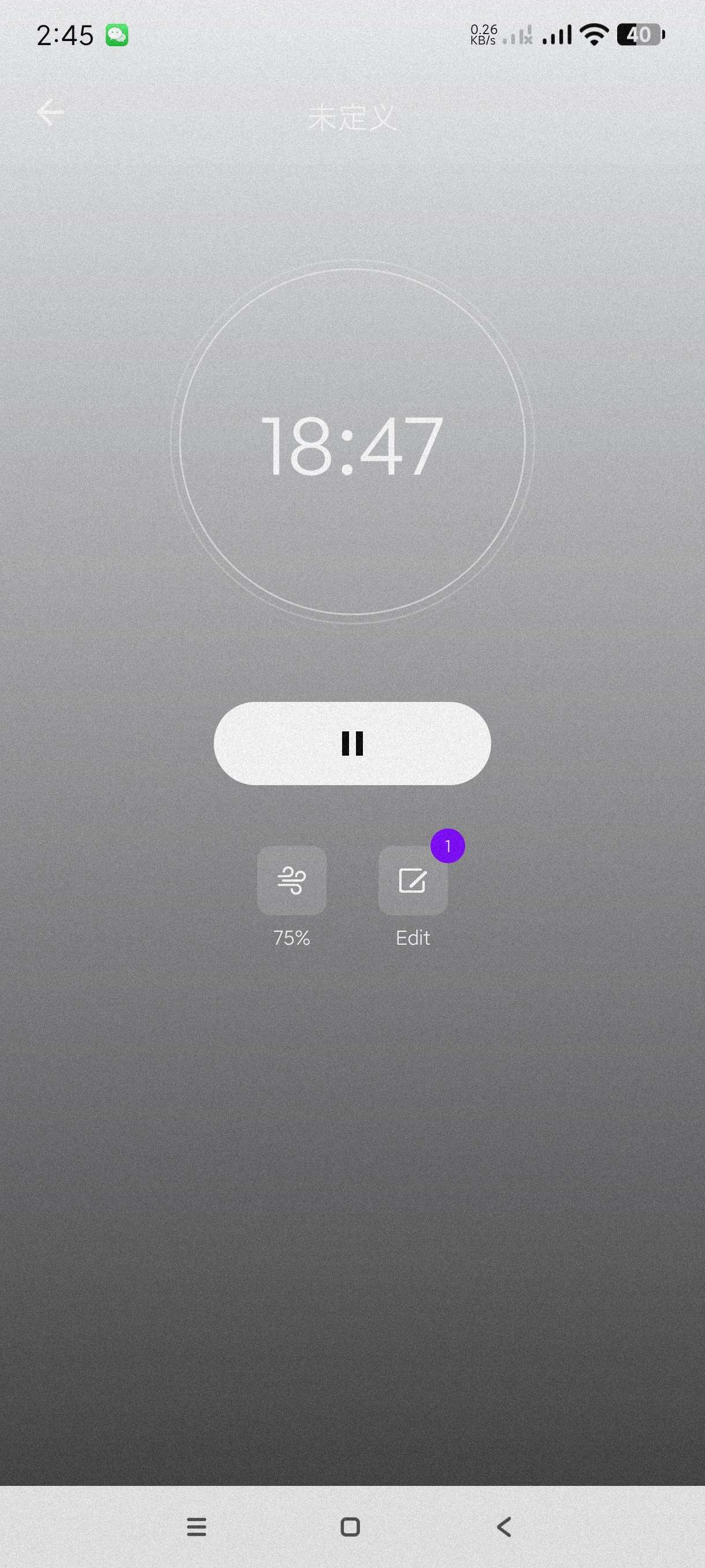The width and height of the screenshot is (705, 1568).
Task: Pause the running timer
Action: [352, 743]
